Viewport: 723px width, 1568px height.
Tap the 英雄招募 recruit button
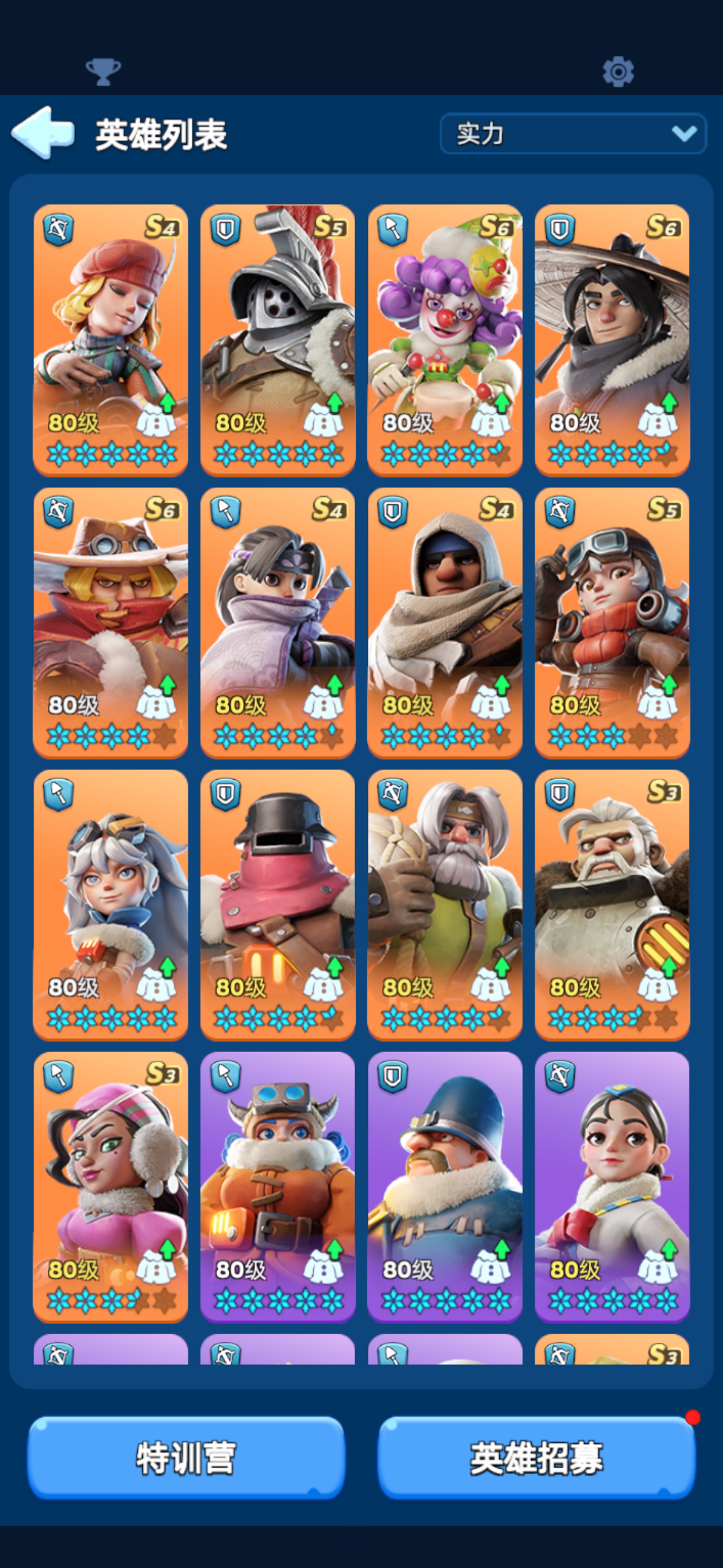point(537,1458)
